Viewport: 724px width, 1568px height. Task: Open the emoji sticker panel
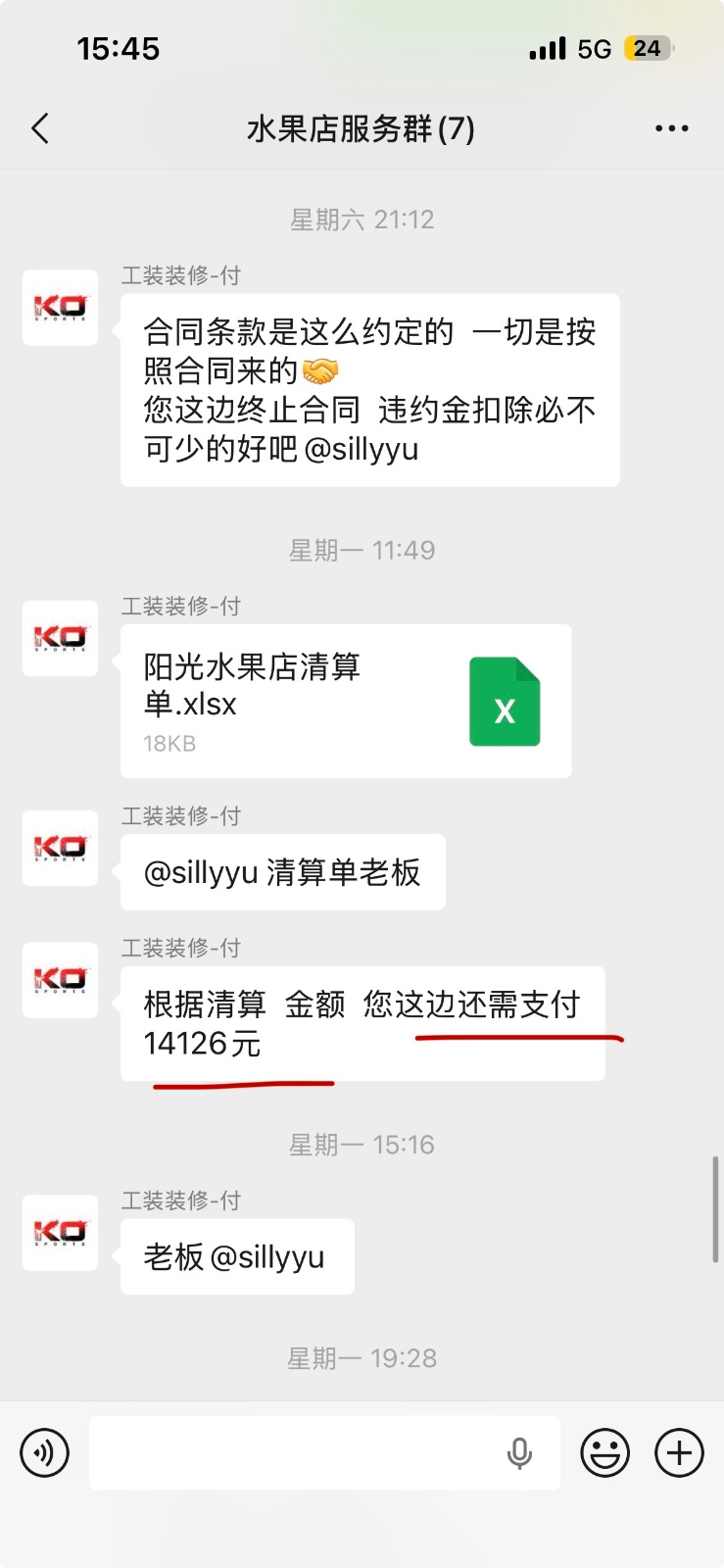coord(604,1452)
